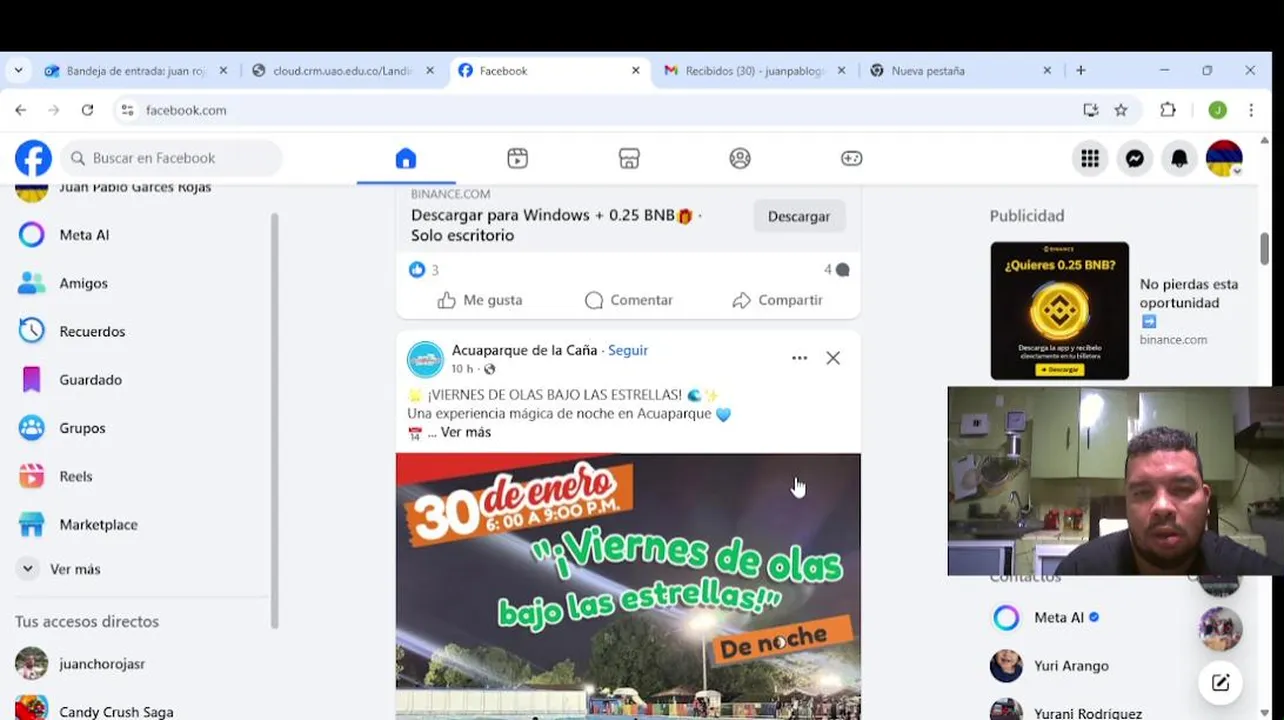Tap Descargar on the Binance ad
Viewport: 1284px width, 720px height.
coord(798,216)
